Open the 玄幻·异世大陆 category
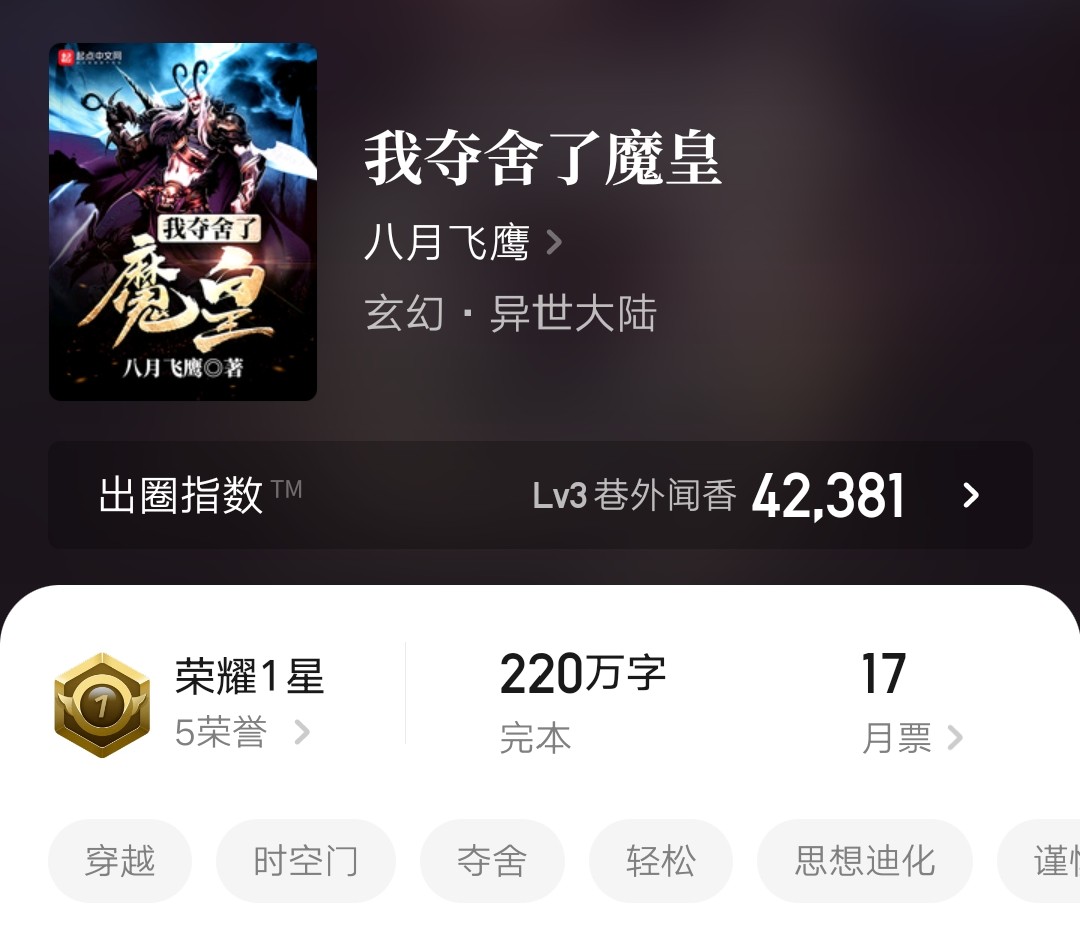This screenshot has width=1080, height=930. coord(510,315)
